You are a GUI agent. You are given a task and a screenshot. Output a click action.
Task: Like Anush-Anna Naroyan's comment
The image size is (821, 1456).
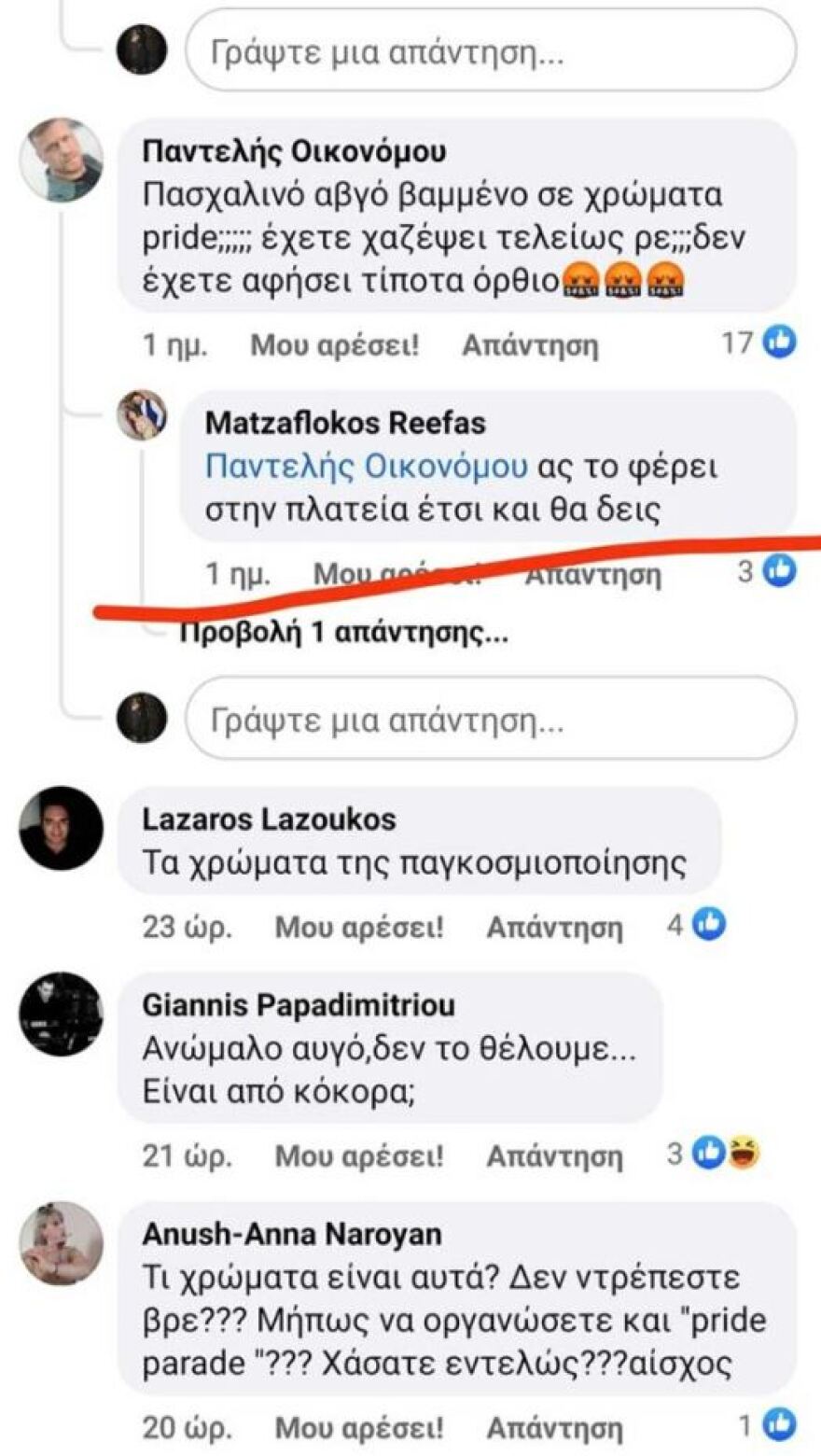(358, 1428)
